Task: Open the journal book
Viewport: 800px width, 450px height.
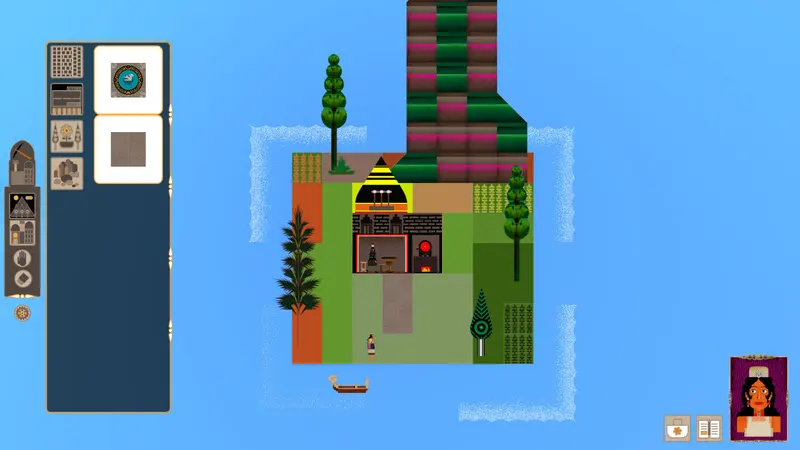Action: coord(709,428)
